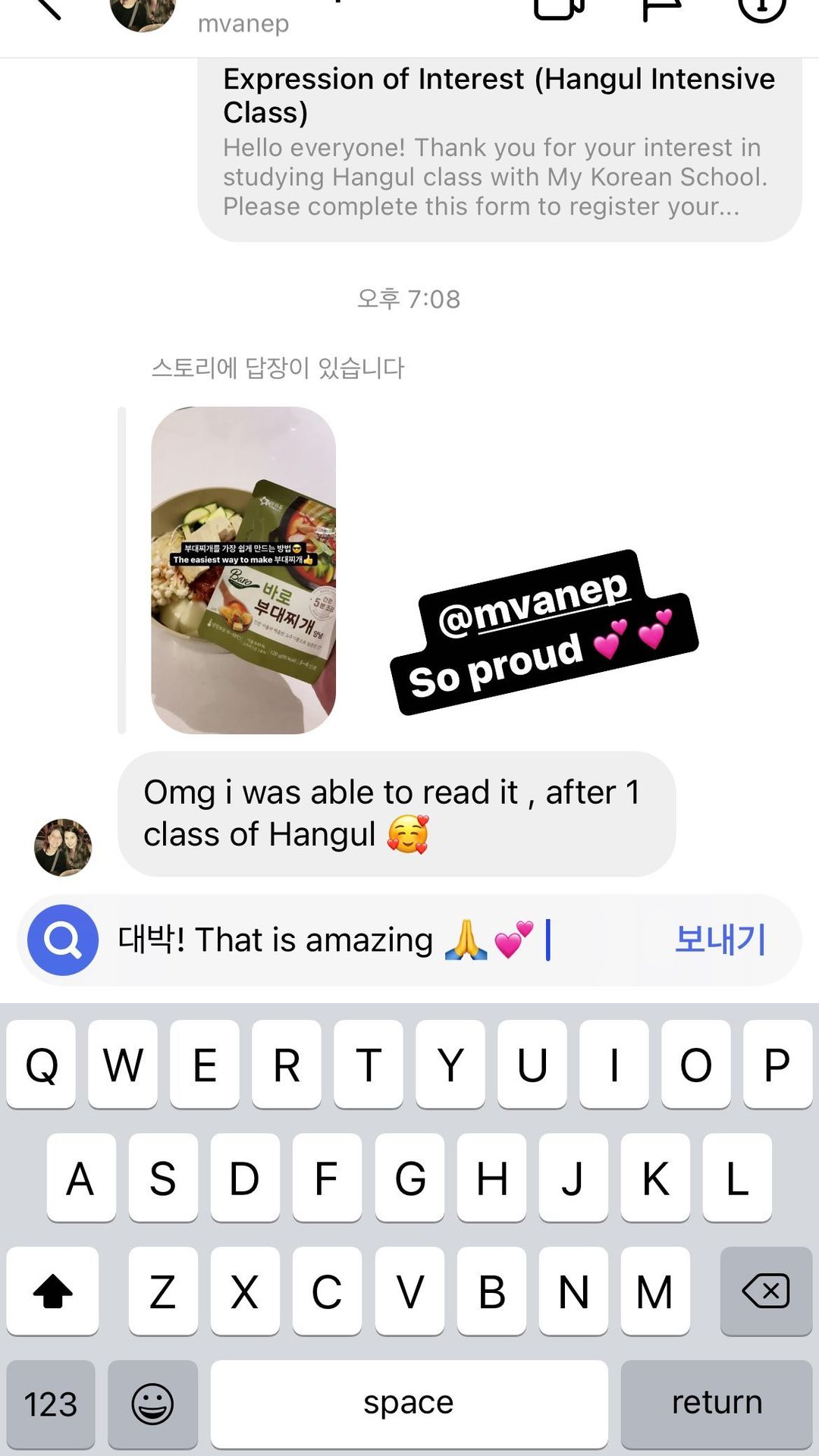The image size is (819, 1456).
Task: Open the Expression of Interest form link
Action: (499, 144)
